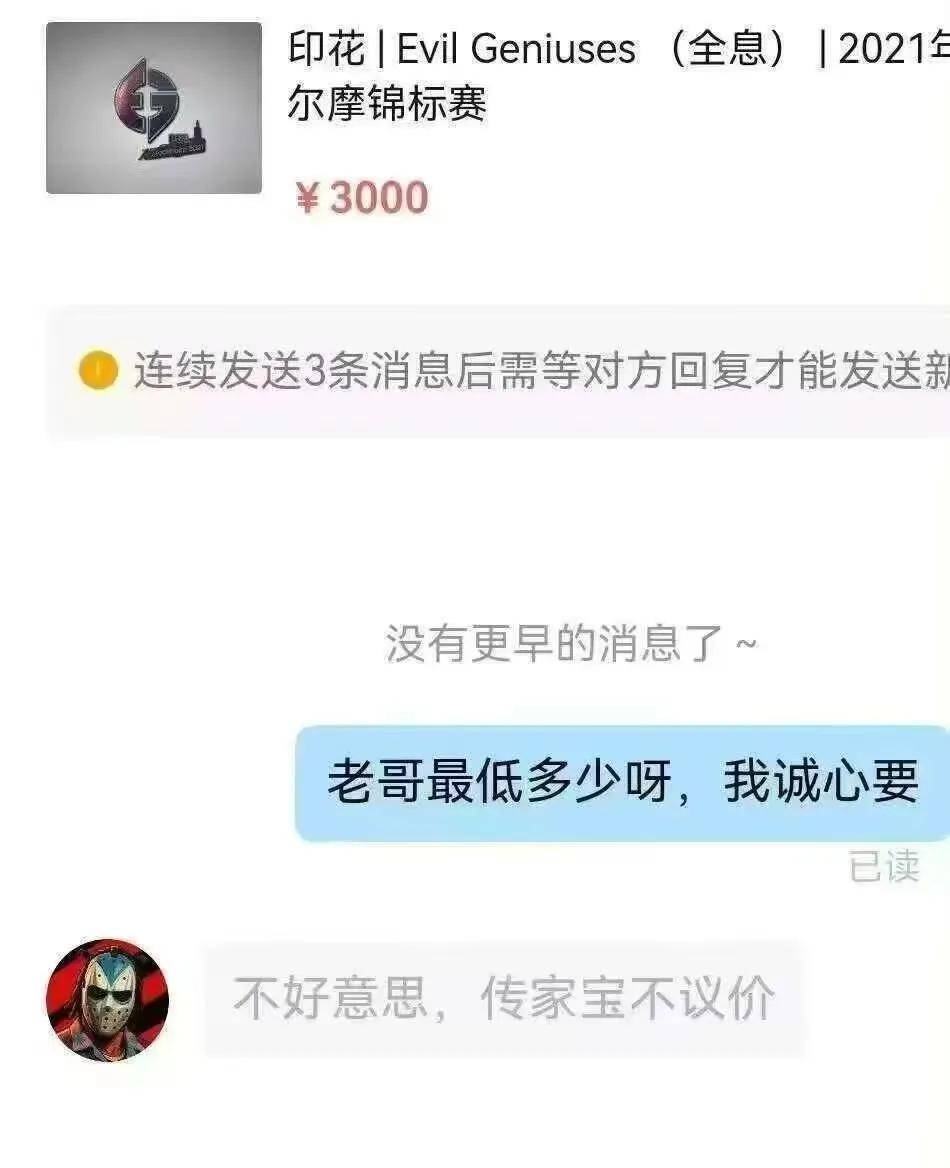950x1168 pixels.
Task: Open the Evil Geniuses sticker listing
Action: 154,108
